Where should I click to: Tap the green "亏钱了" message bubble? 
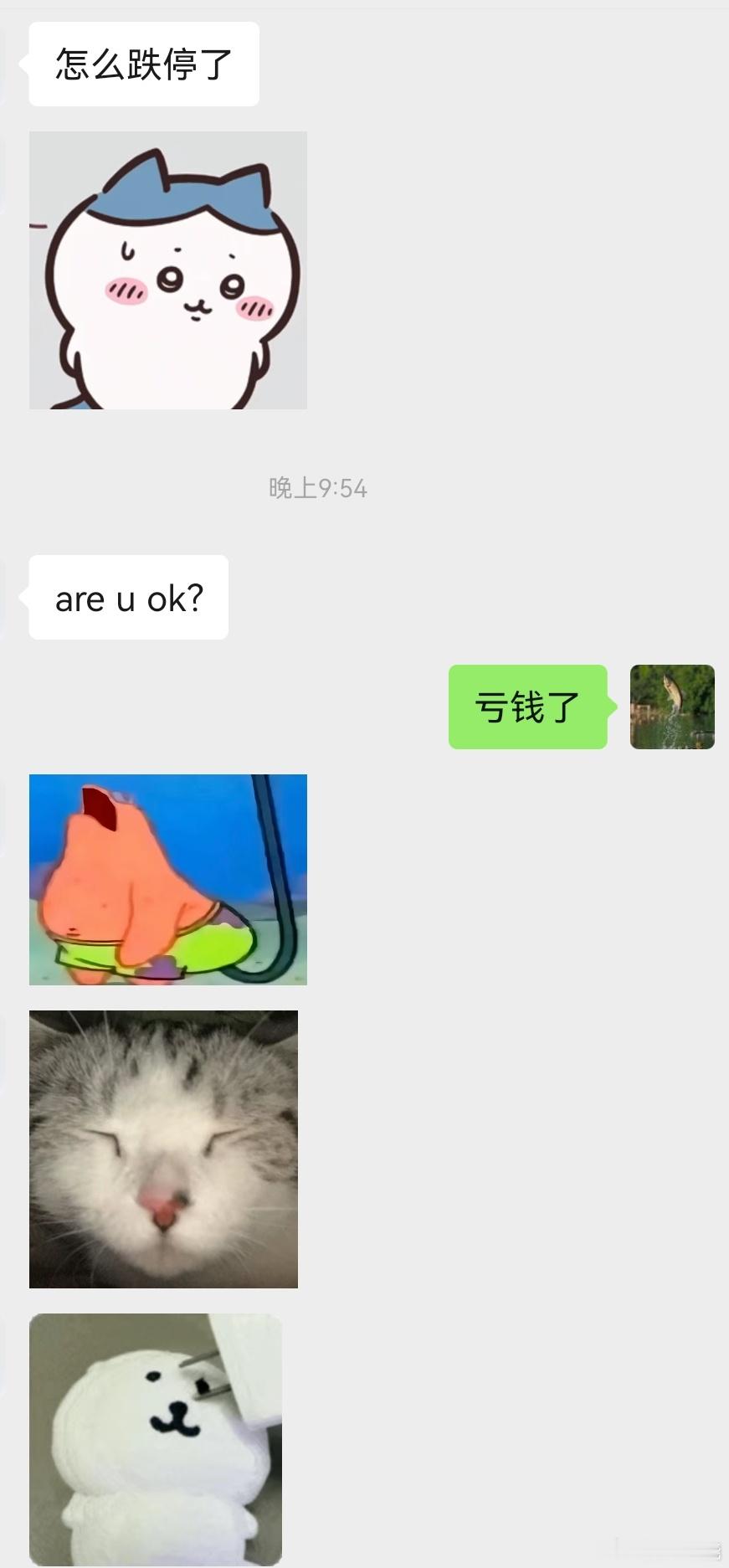coord(527,707)
